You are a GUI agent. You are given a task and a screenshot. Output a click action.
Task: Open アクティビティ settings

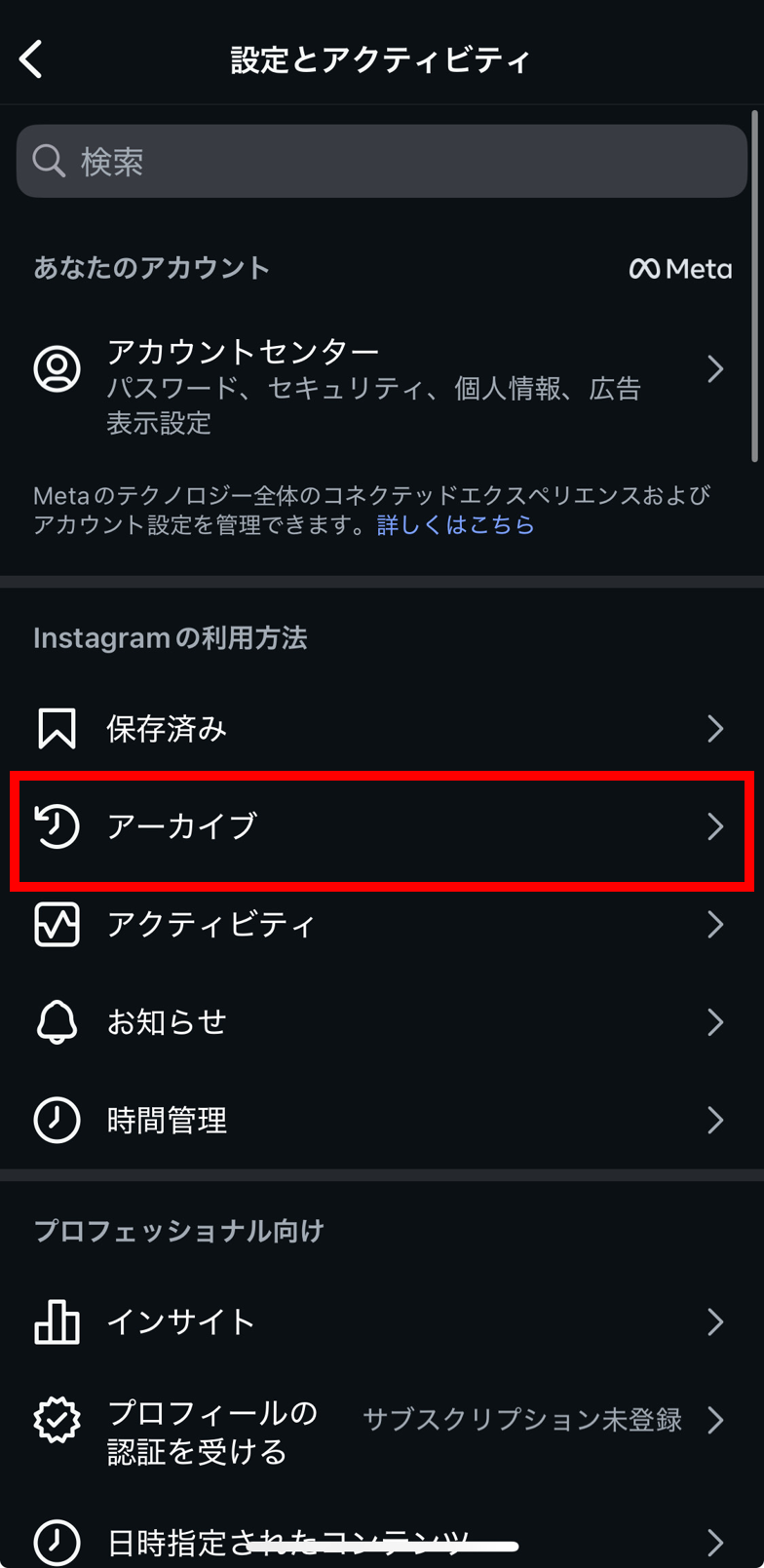coord(380,924)
